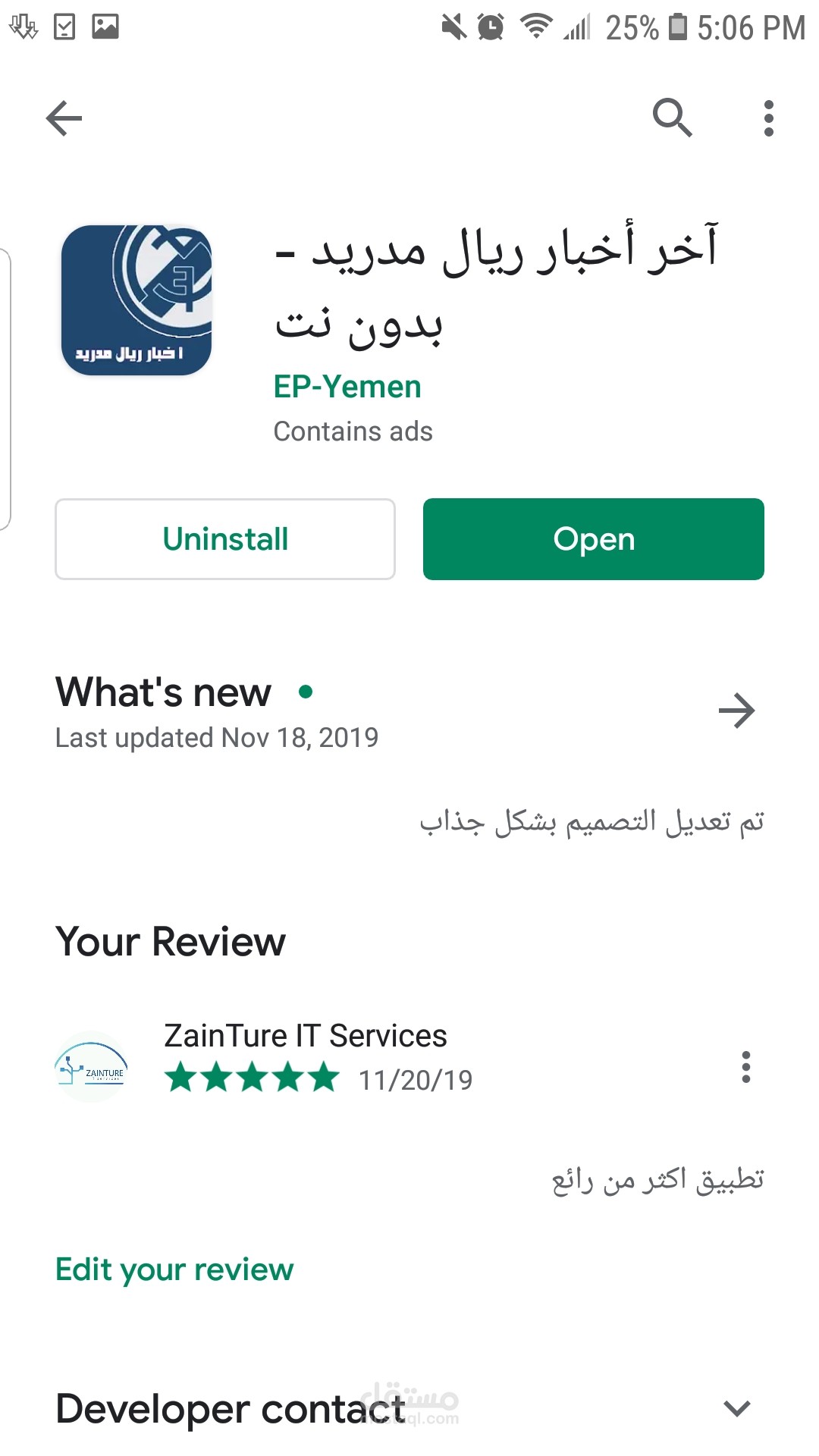Tap Edit your review link
819x1456 pixels.
pyautogui.click(x=173, y=1269)
